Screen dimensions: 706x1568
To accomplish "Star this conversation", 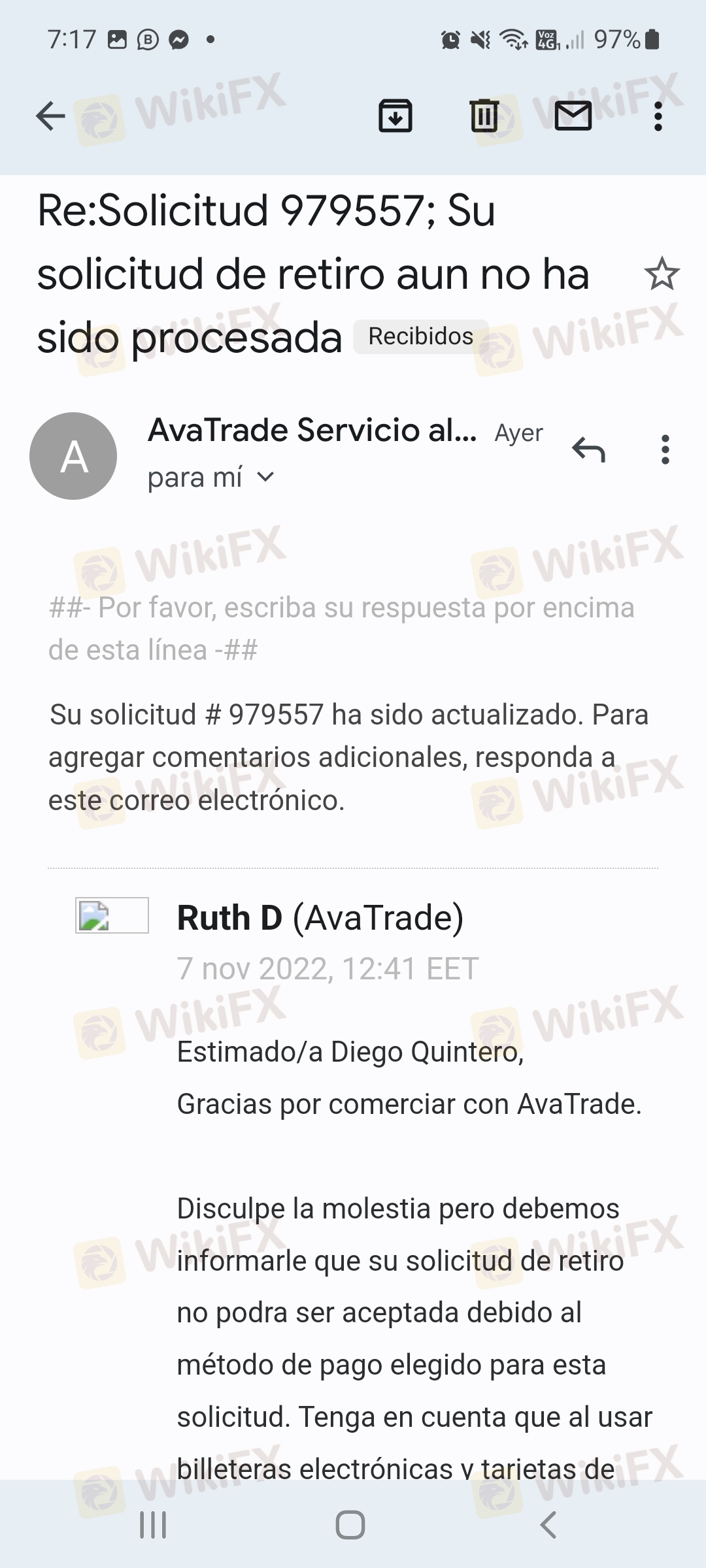I will pos(662,274).
